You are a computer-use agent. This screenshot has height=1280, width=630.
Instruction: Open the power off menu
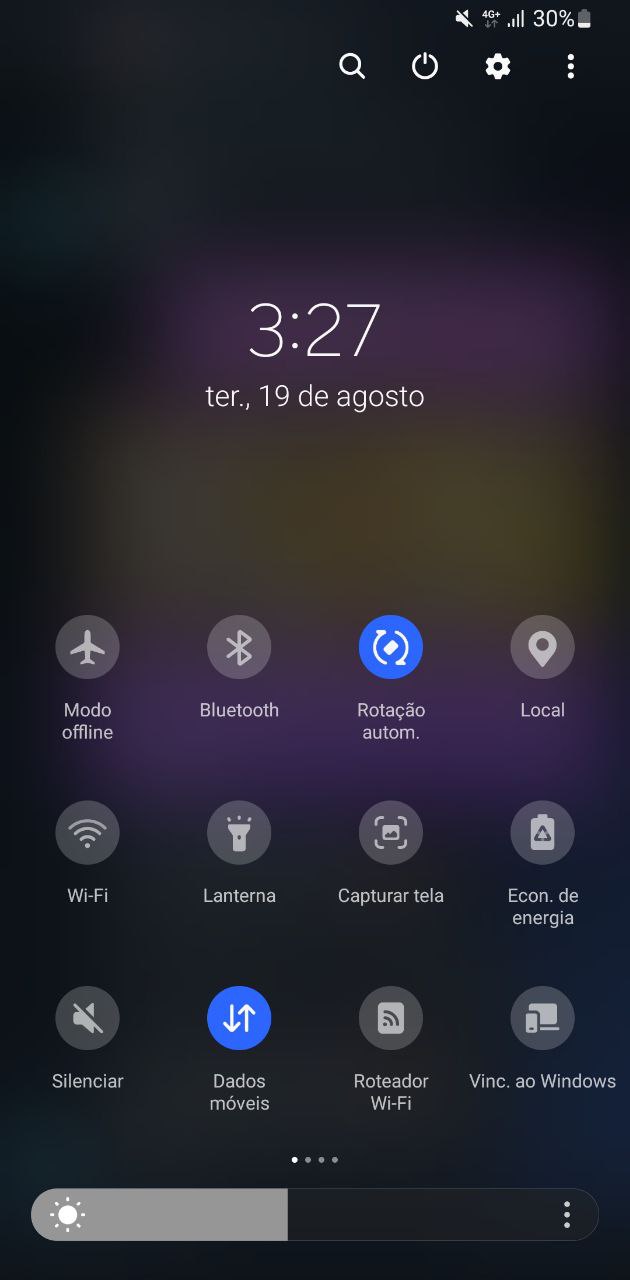point(425,67)
